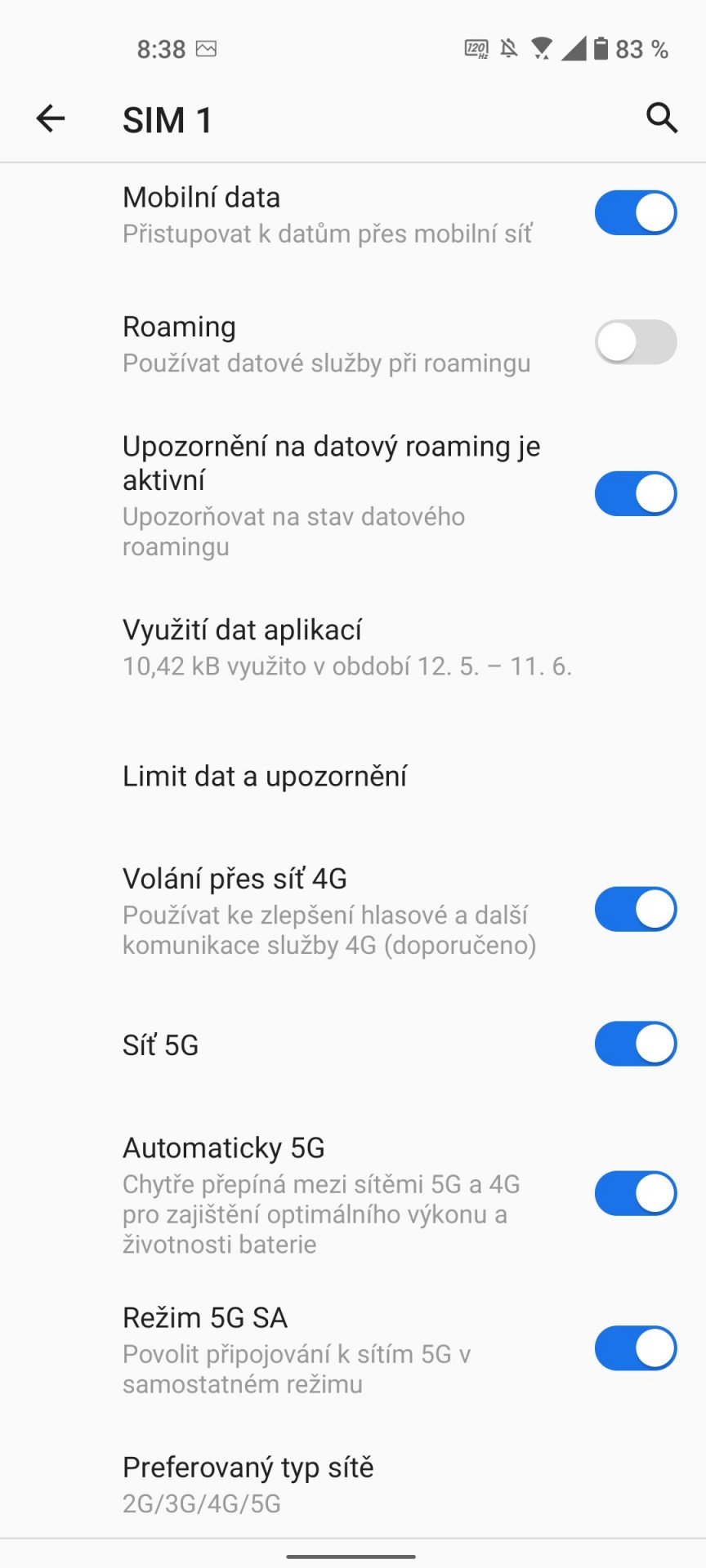Turn off Mobilní data
This screenshot has height=1568, width=706.
coord(636,213)
